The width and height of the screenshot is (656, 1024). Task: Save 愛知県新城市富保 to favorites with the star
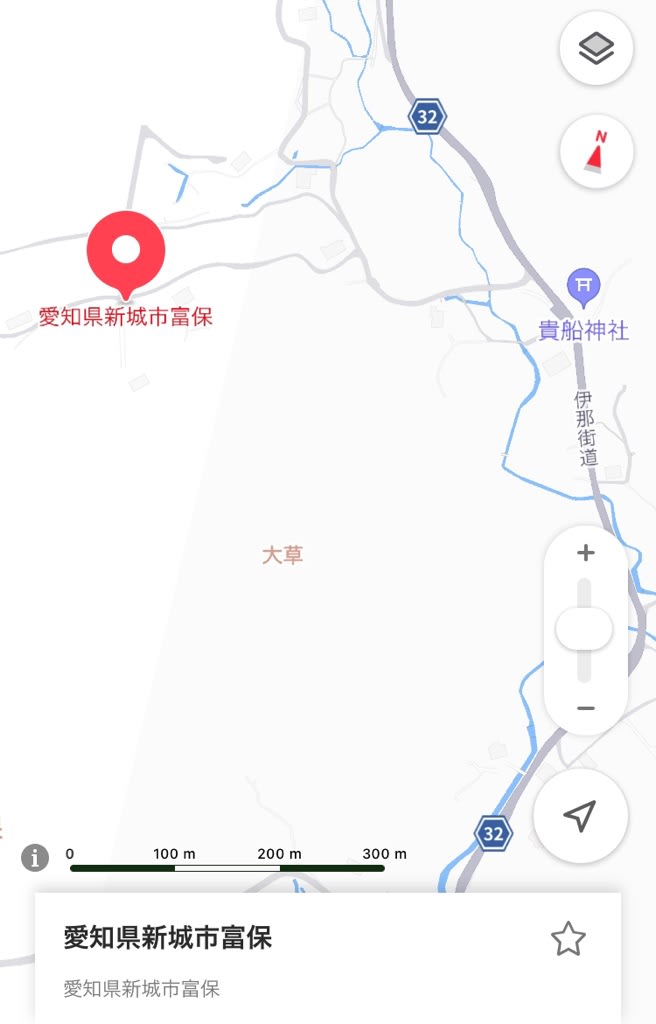click(x=568, y=939)
